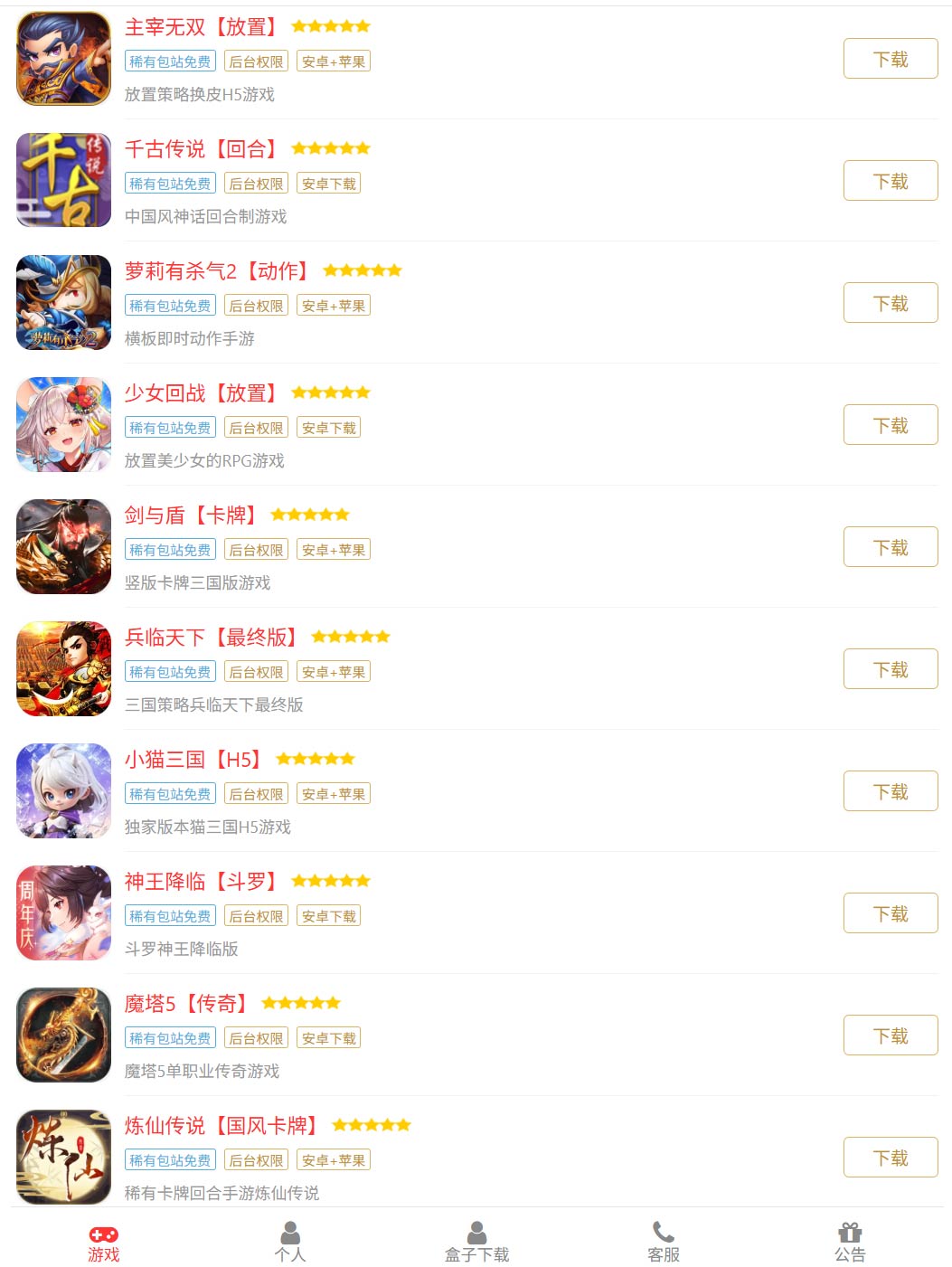The image size is (952, 1267).
Task: Tap 下载 for 千古传说【回合】
Action: tap(890, 181)
